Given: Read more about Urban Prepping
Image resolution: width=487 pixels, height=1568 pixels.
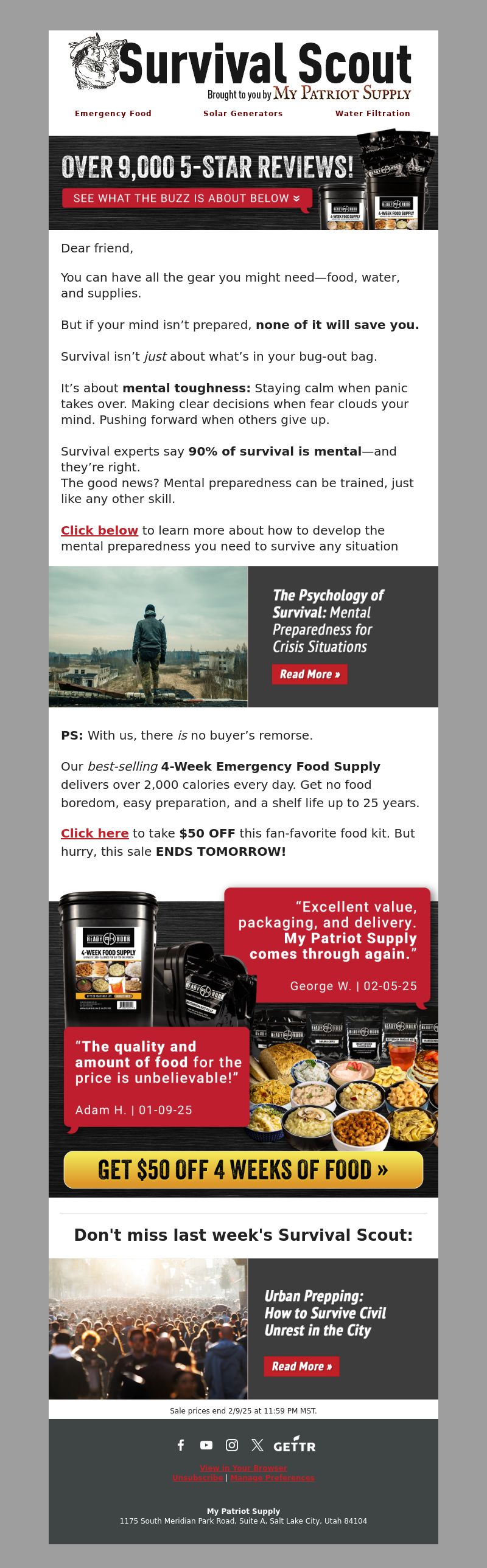Looking at the screenshot, I should (301, 1366).
